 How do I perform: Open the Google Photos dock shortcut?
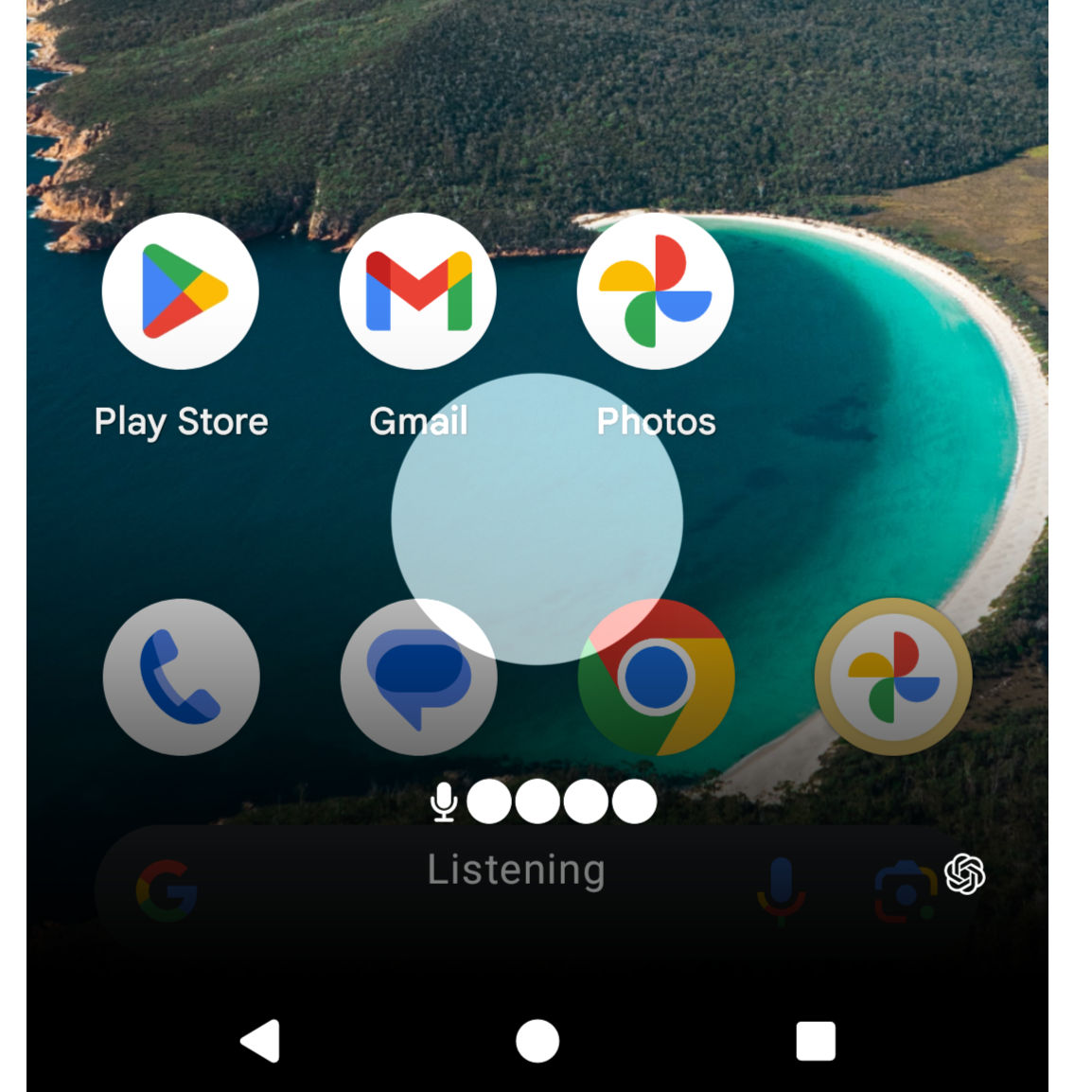pos(893,677)
